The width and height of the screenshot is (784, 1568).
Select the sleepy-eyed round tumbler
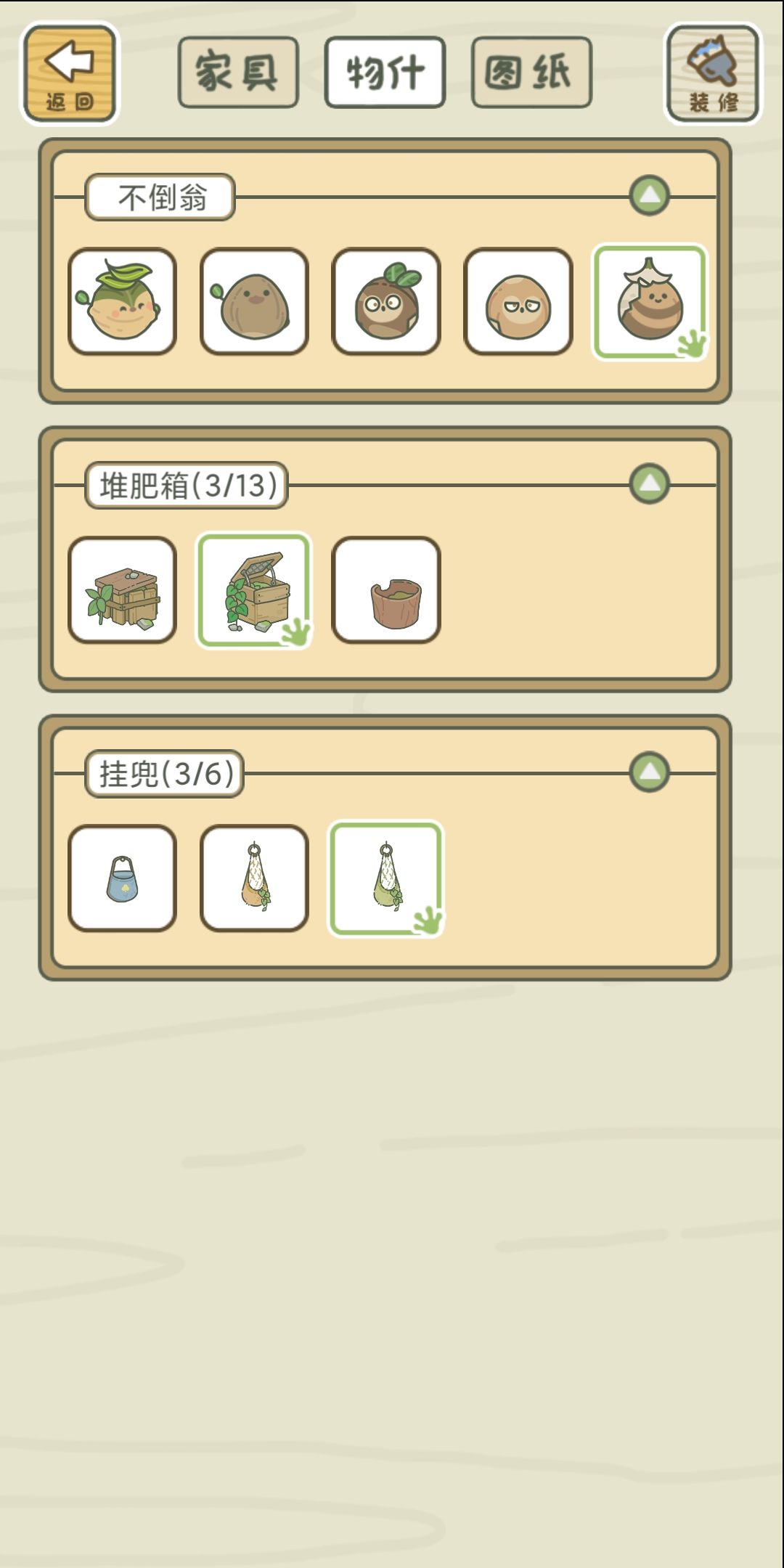coord(518,301)
